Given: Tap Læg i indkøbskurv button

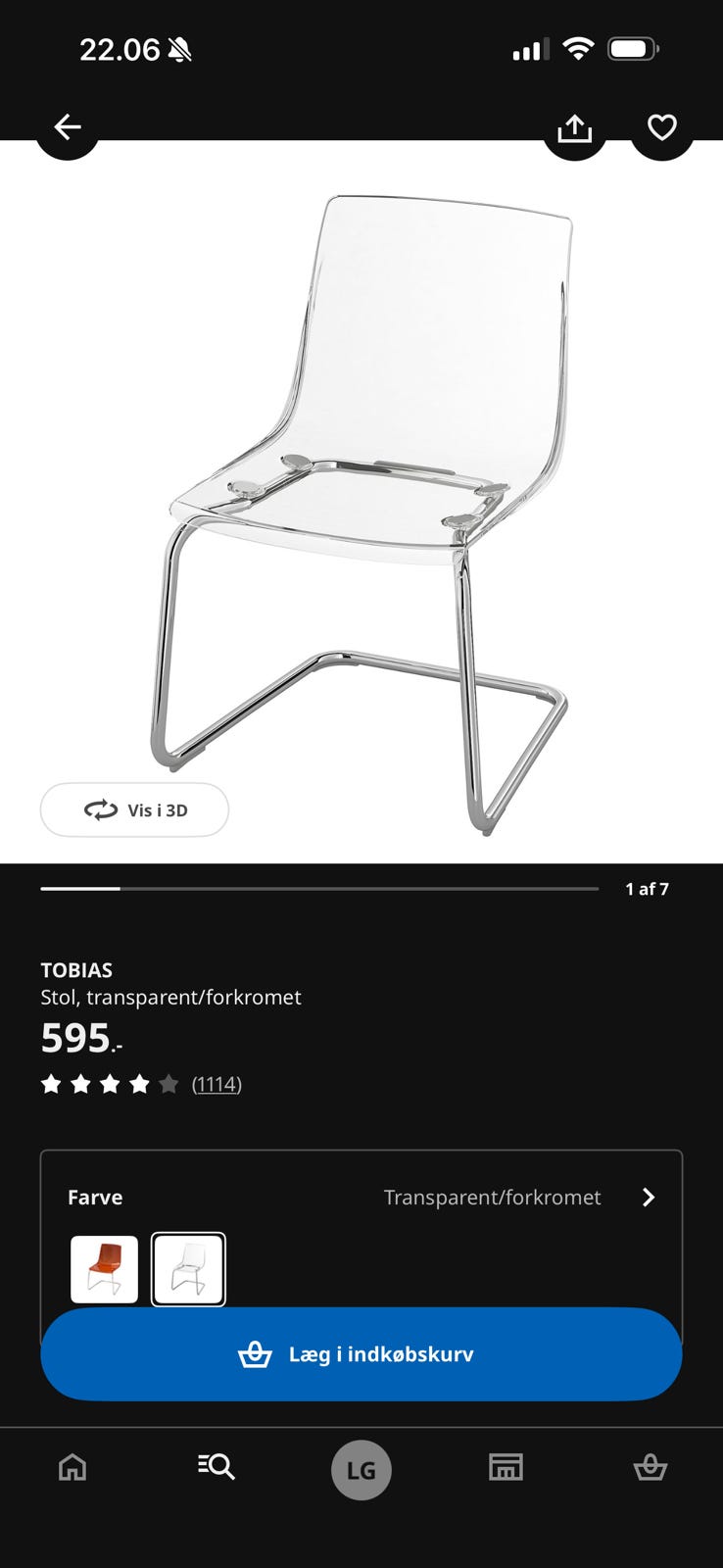Looking at the screenshot, I should point(361,1354).
